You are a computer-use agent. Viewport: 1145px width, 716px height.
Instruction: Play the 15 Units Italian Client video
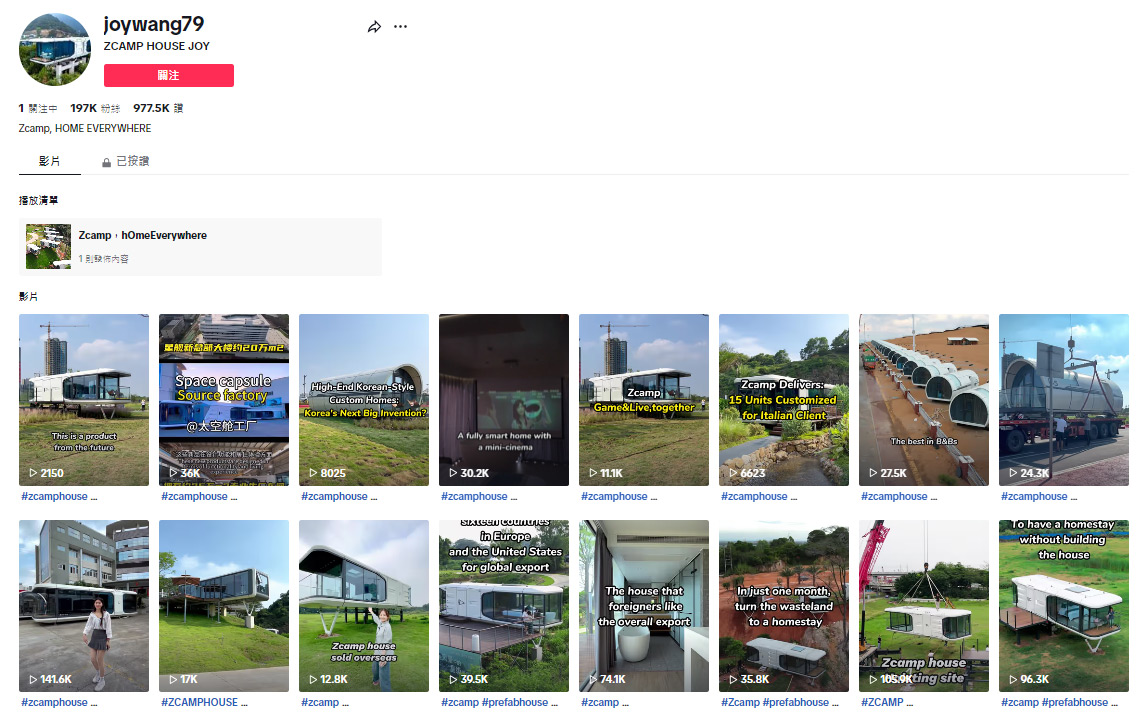coord(784,400)
